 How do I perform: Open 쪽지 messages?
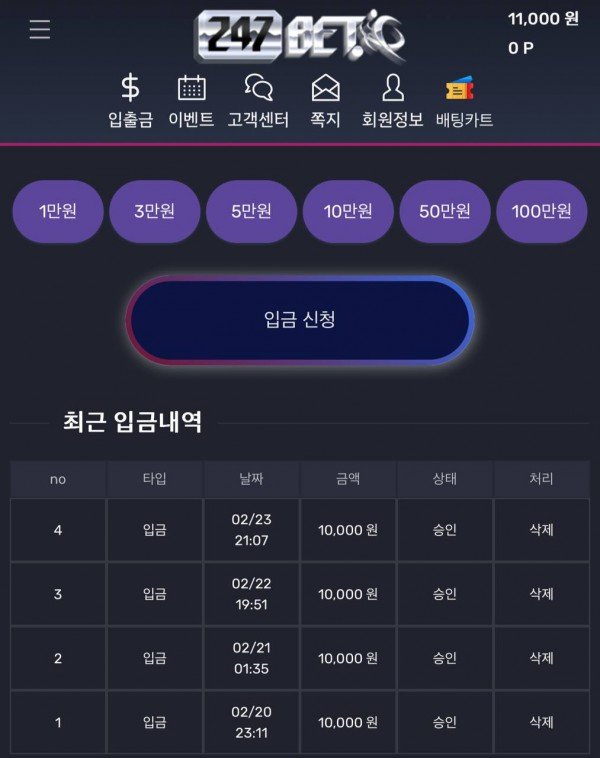coord(326,101)
